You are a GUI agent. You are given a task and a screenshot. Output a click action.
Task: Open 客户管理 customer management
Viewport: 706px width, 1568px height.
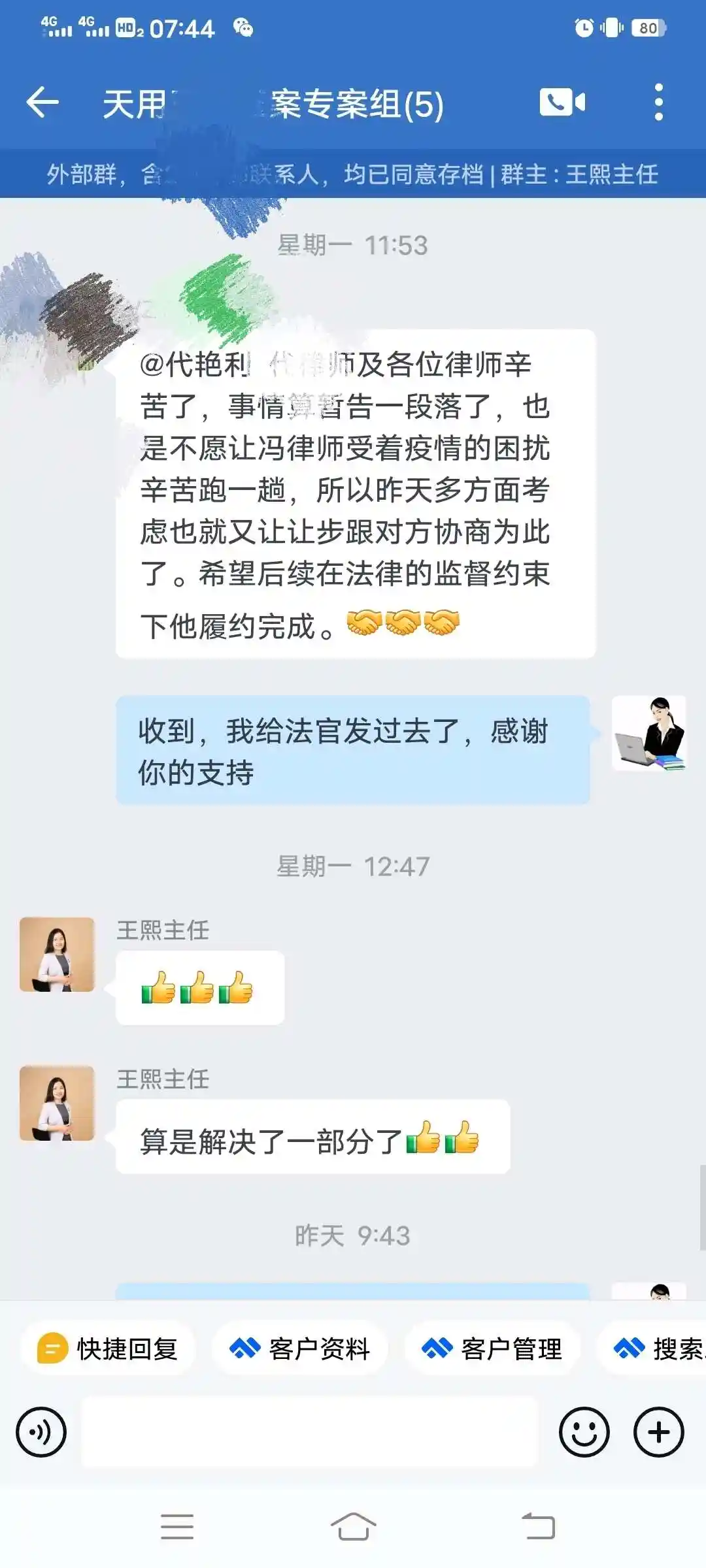[492, 1349]
